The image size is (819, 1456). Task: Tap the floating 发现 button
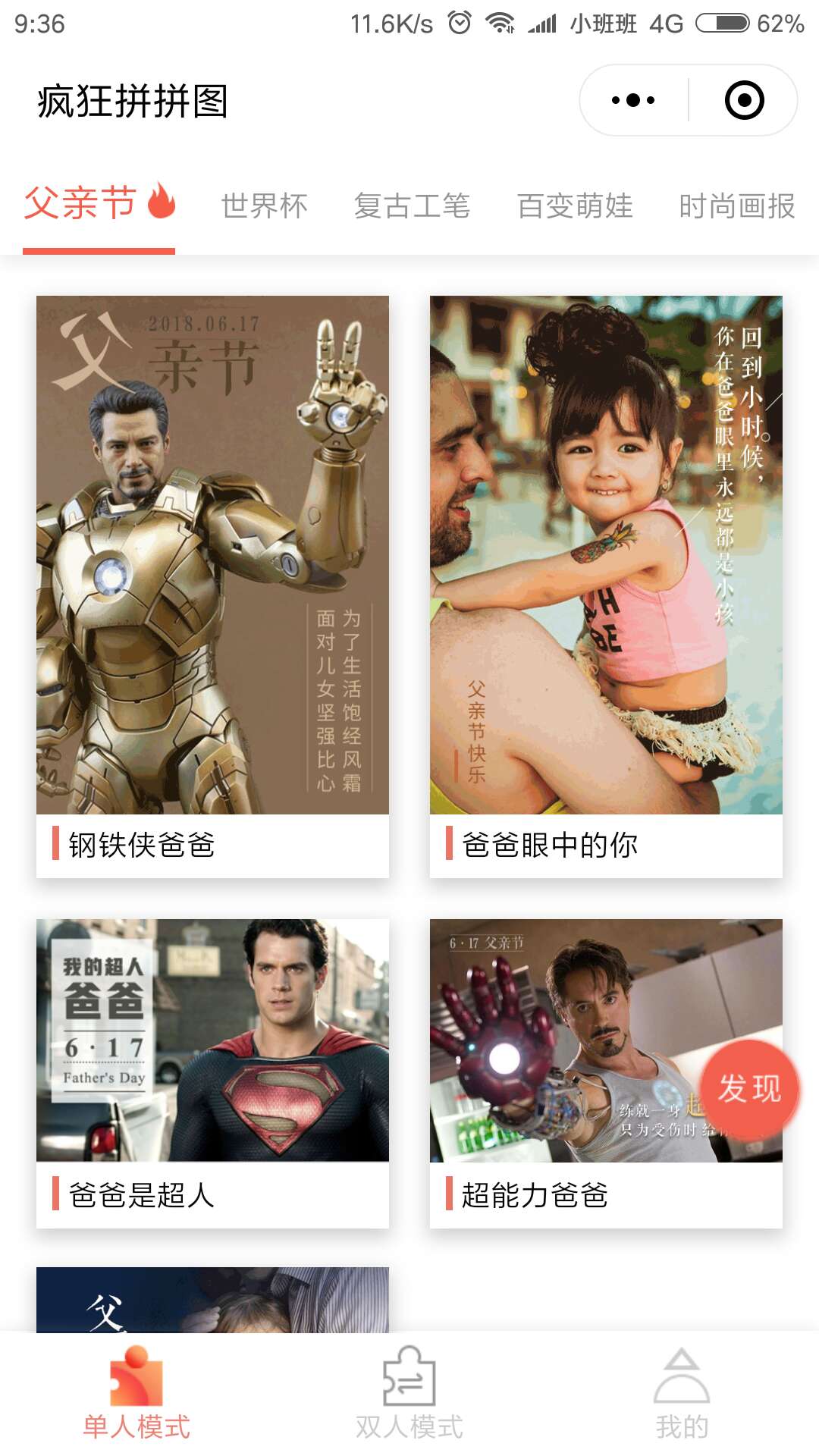749,1089
